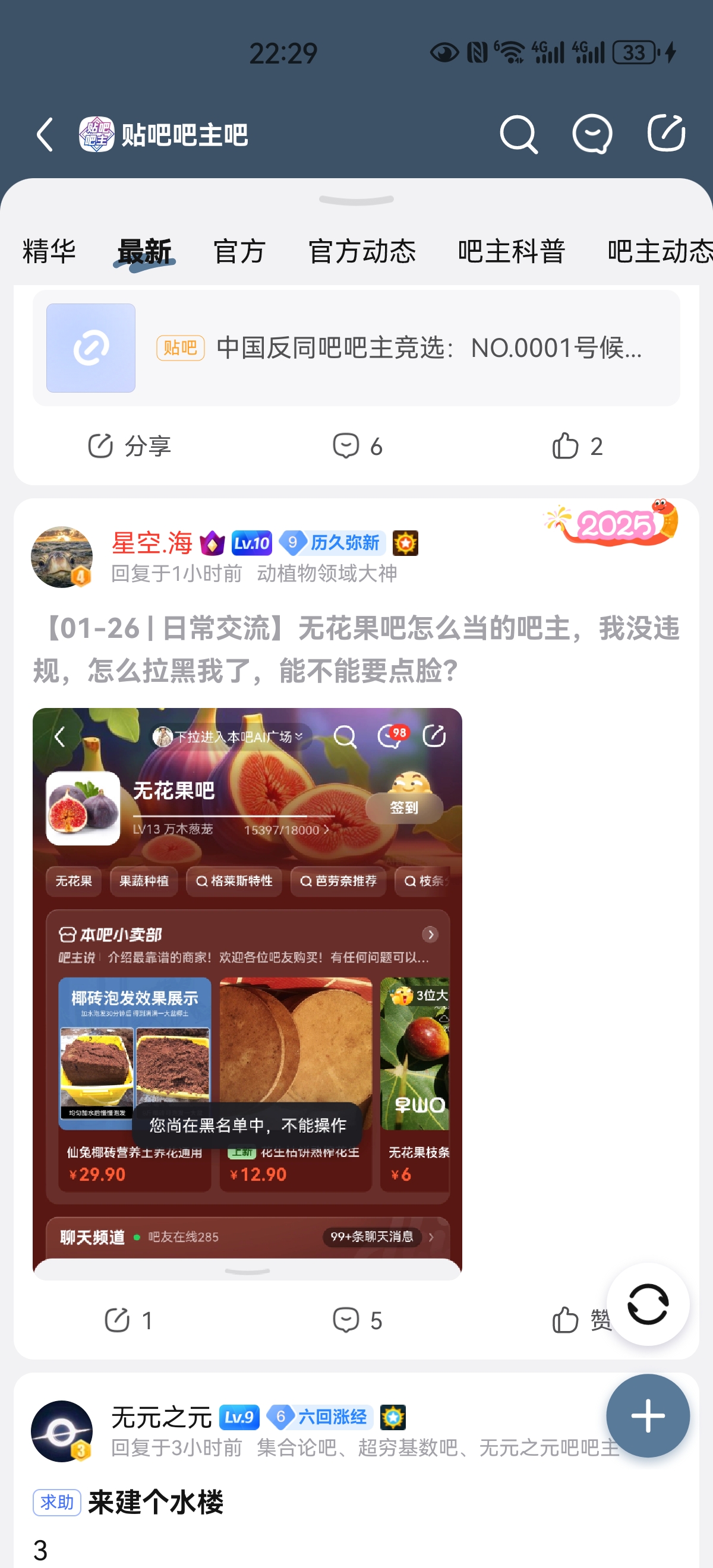The image size is (713, 1568).
Task: Open 星空.海's profile avatar
Action: 62,557
